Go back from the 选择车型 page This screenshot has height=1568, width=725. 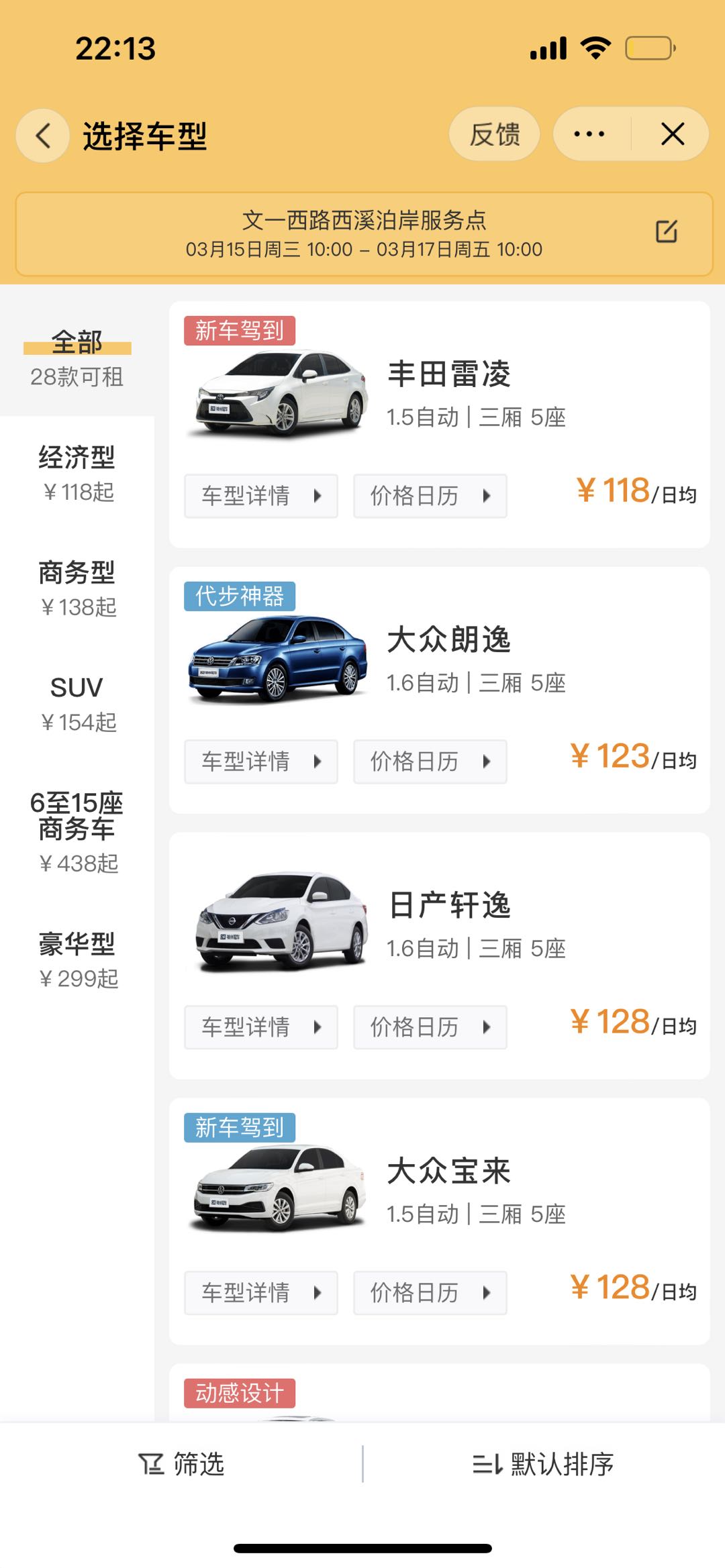coord(43,136)
